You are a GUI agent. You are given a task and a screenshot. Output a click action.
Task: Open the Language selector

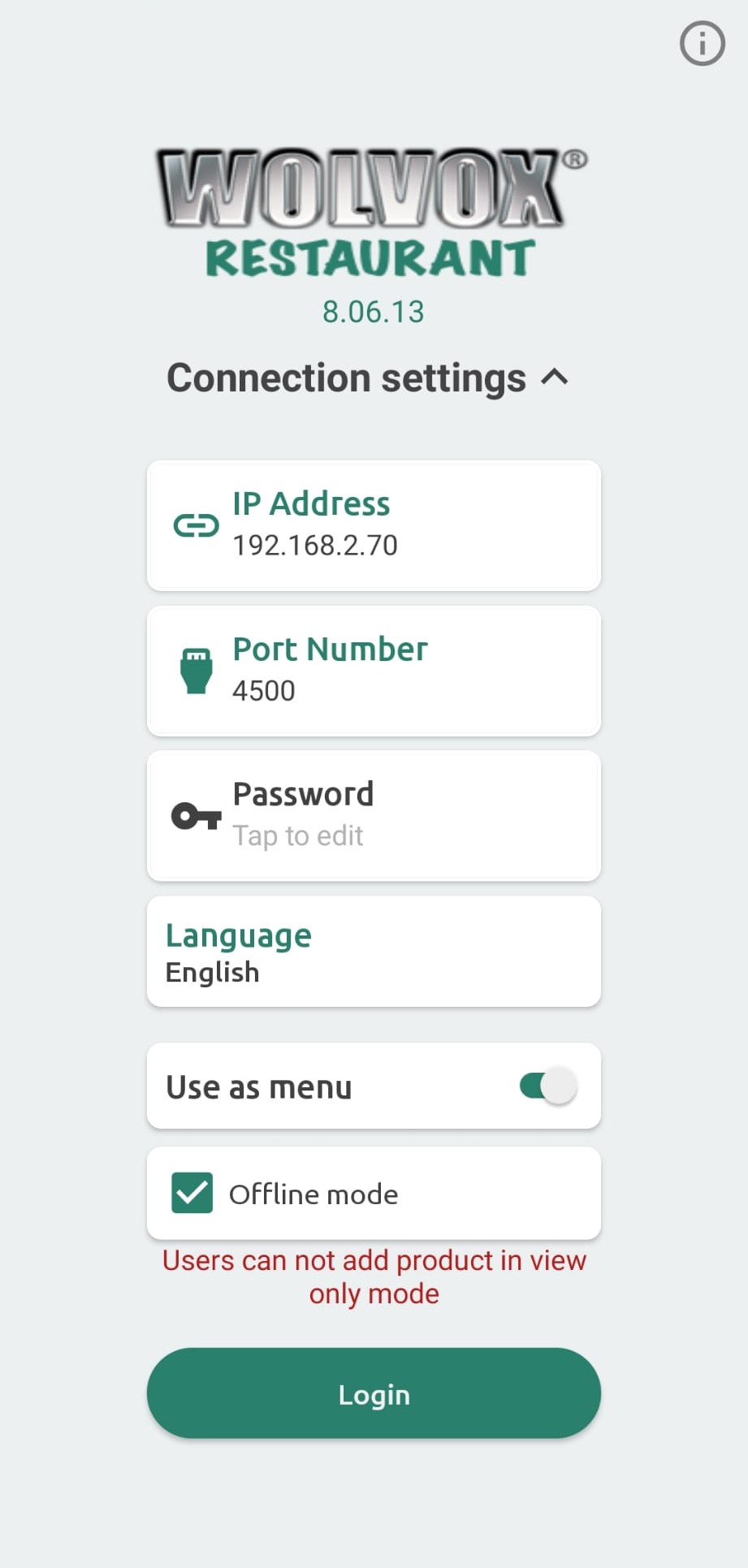click(374, 952)
